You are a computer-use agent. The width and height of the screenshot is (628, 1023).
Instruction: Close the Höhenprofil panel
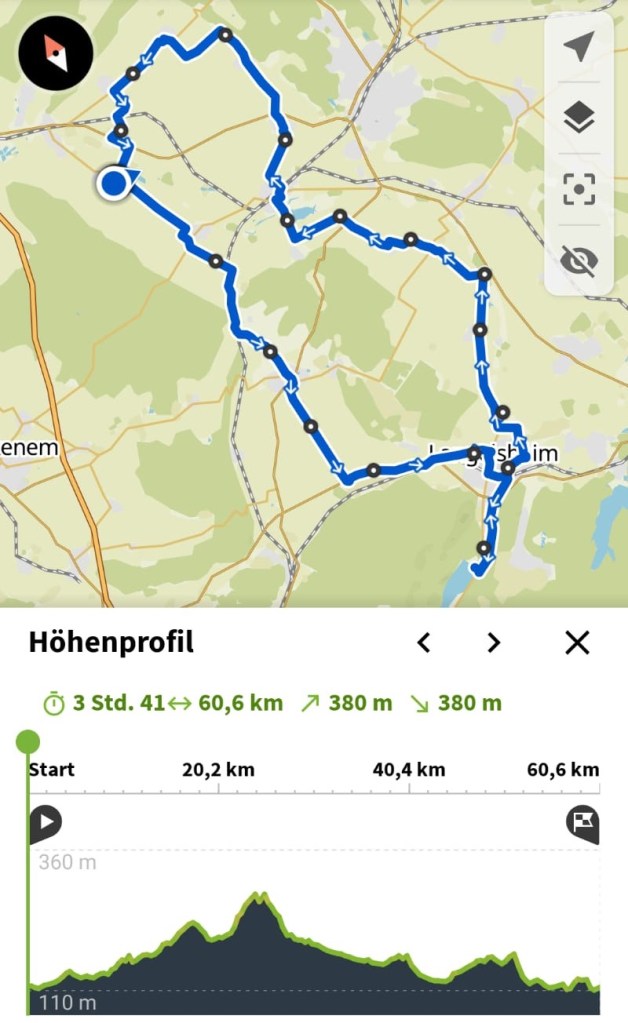[x=577, y=642]
